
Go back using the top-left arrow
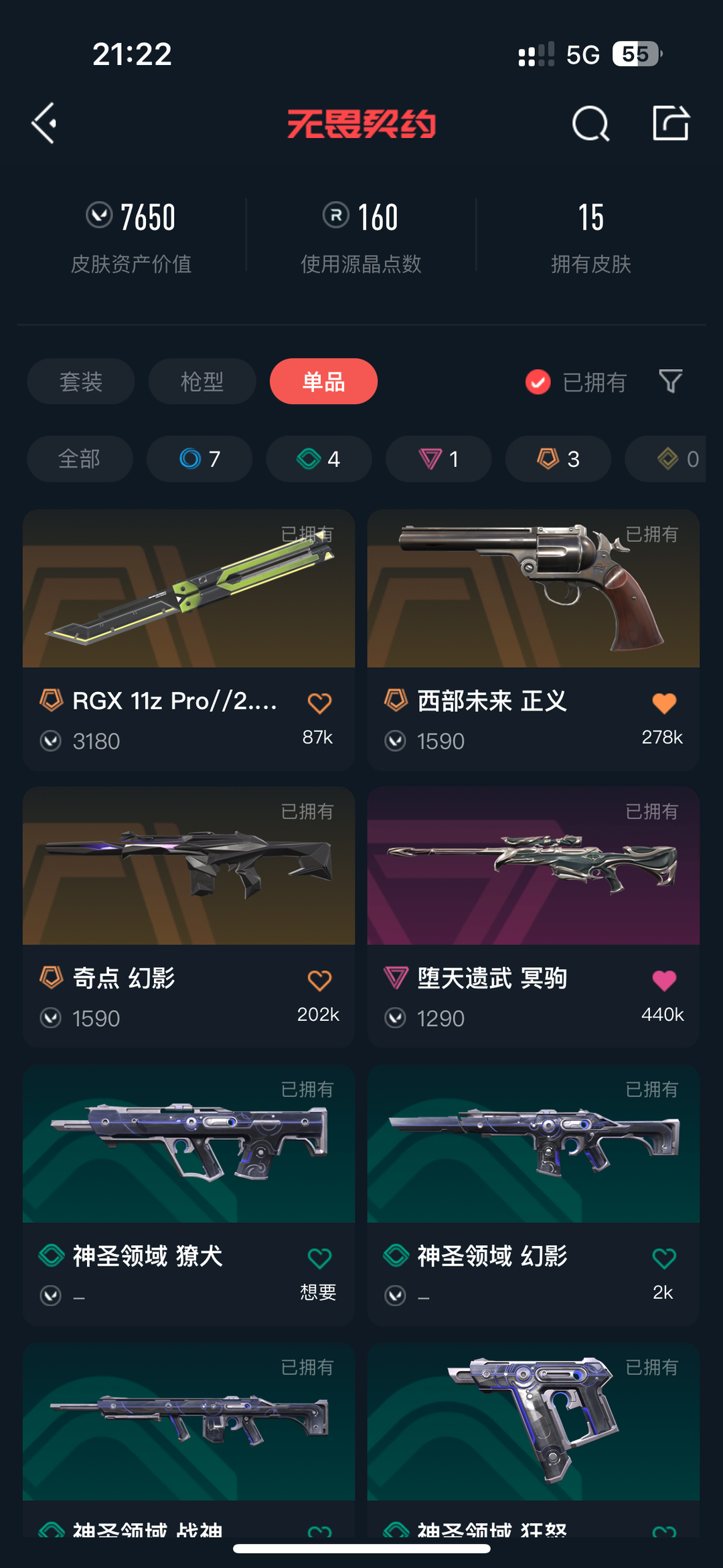(x=44, y=123)
